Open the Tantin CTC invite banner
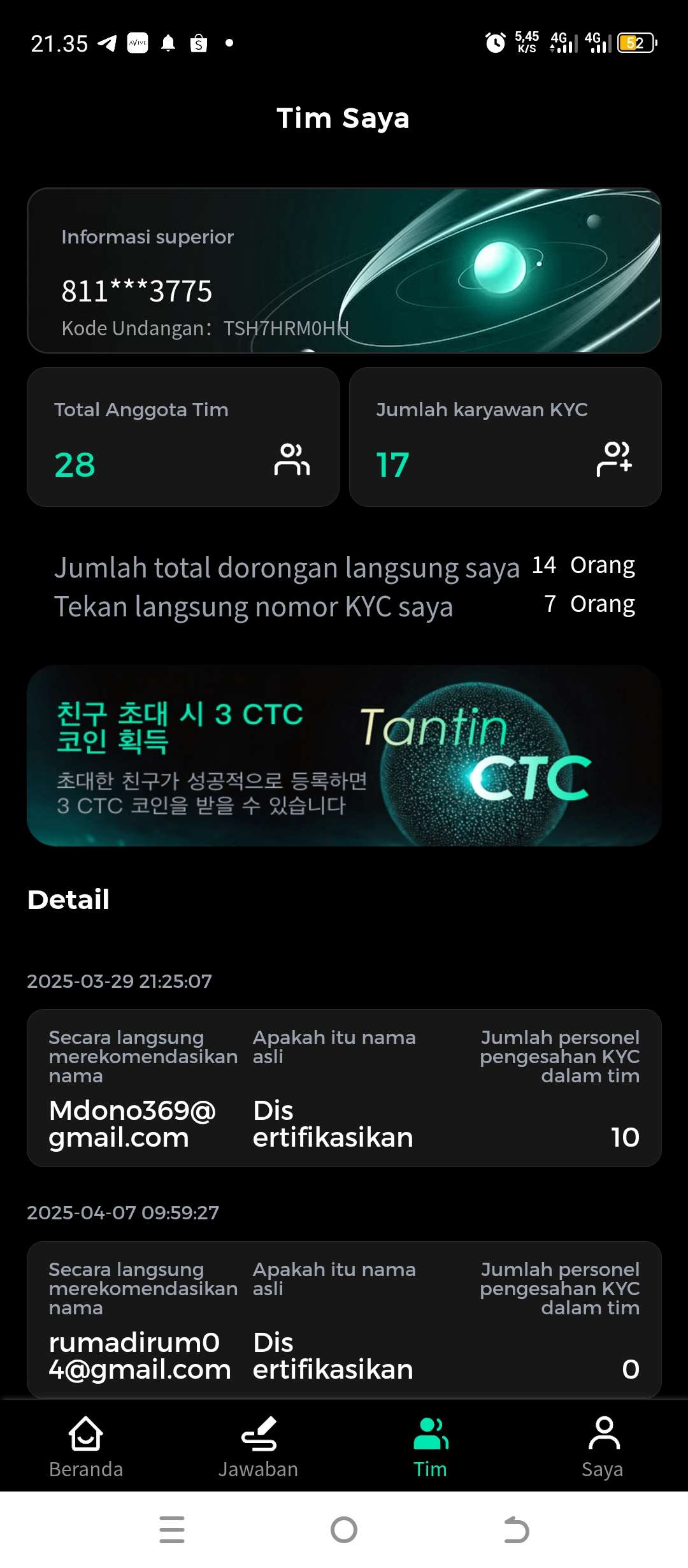 (x=344, y=755)
